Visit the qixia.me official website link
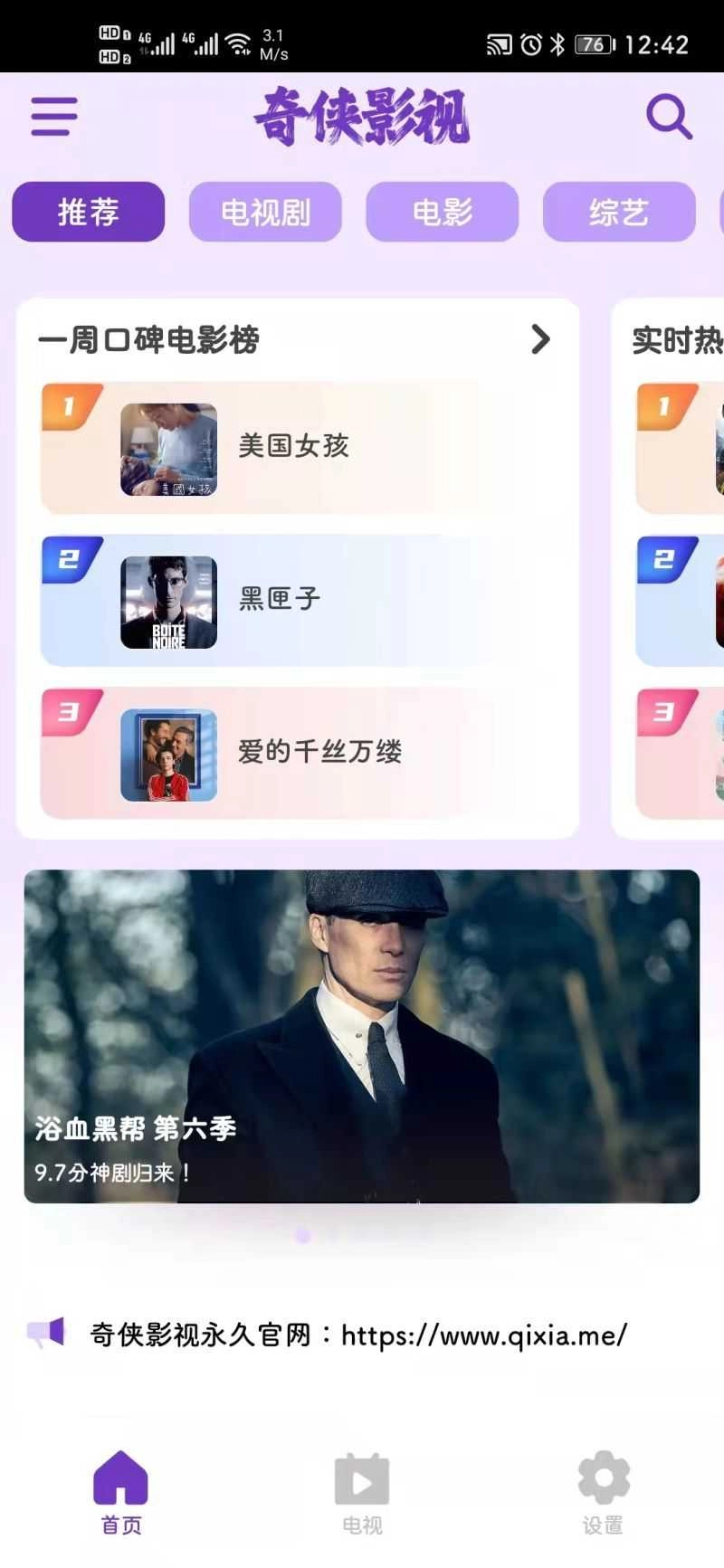Viewport: 724px width, 1568px height. click(483, 1332)
